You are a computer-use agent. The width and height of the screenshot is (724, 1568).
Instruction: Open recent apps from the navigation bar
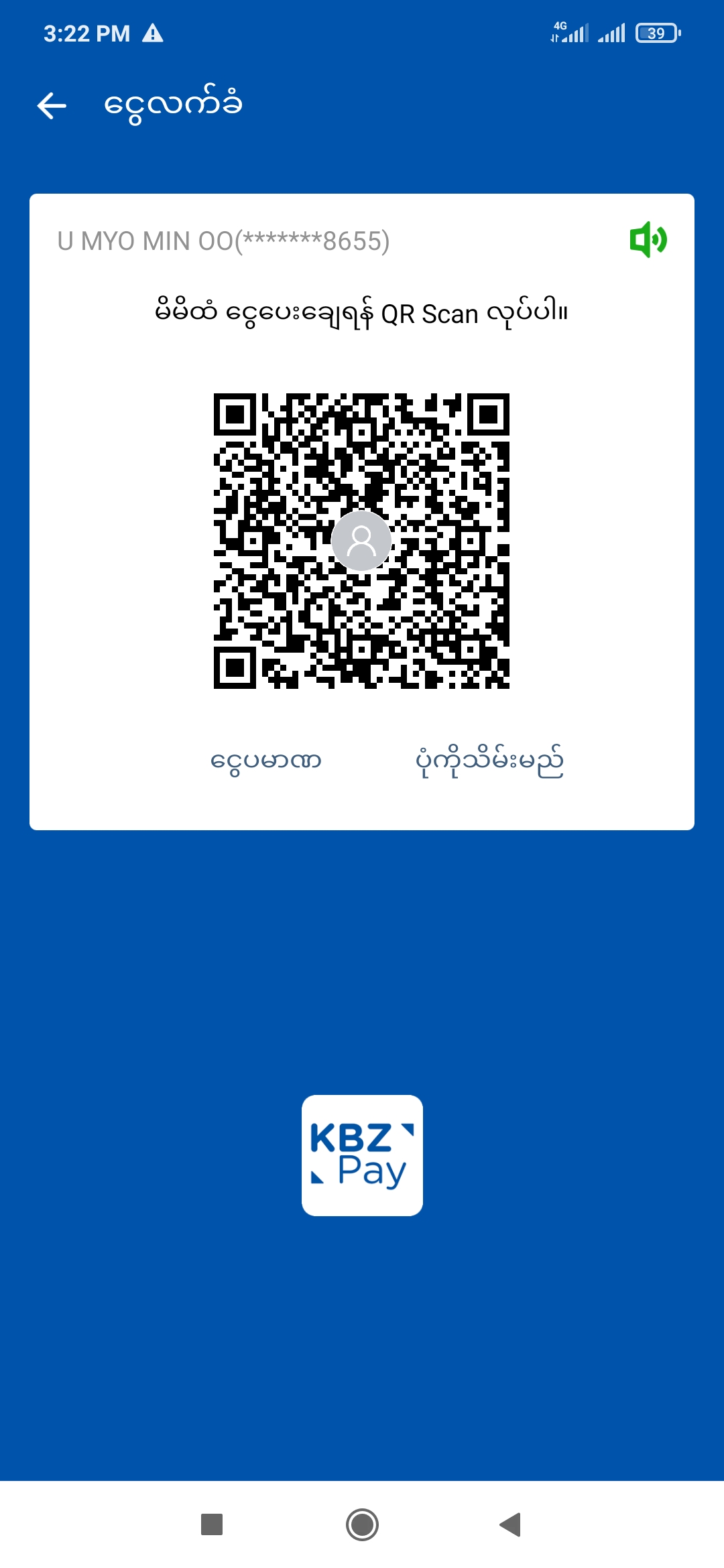click(x=212, y=1524)
